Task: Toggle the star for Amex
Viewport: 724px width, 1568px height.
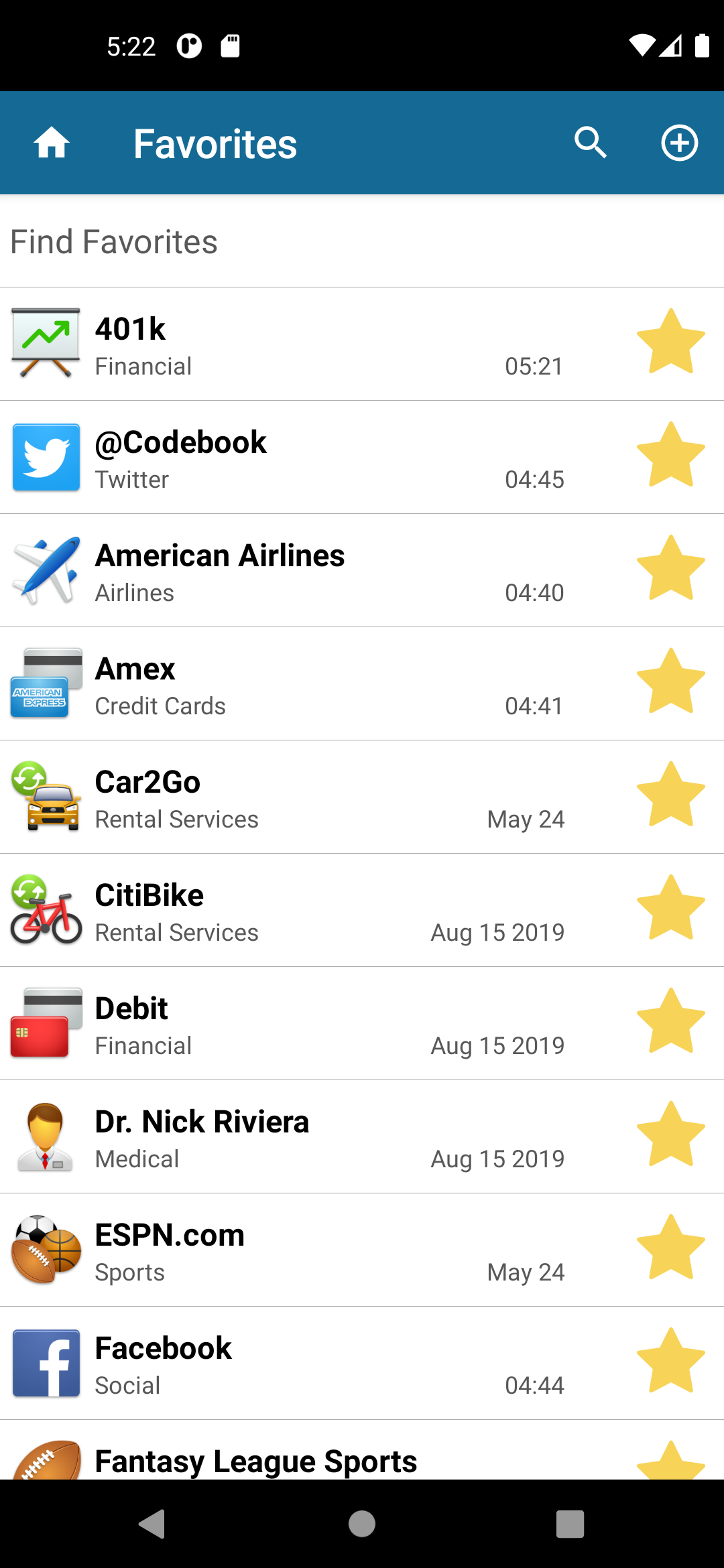Action: tap(670, 681)
